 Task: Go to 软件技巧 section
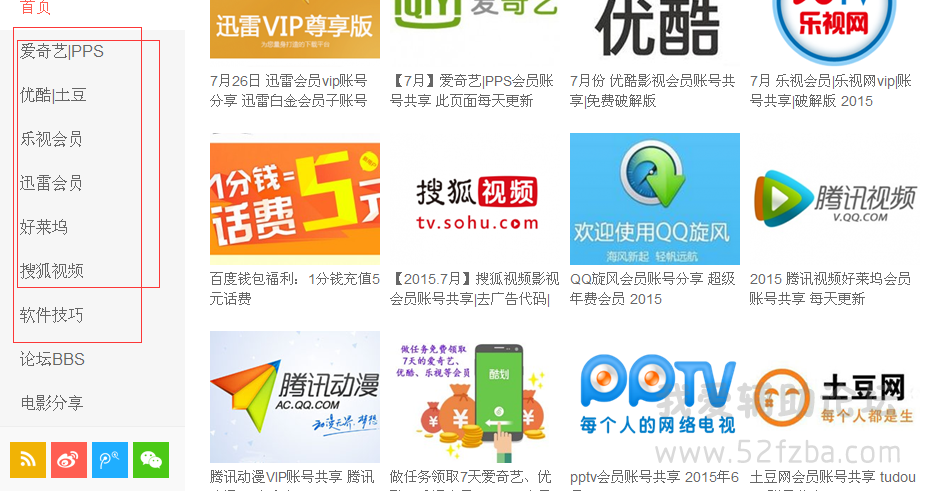coord(52,315)
